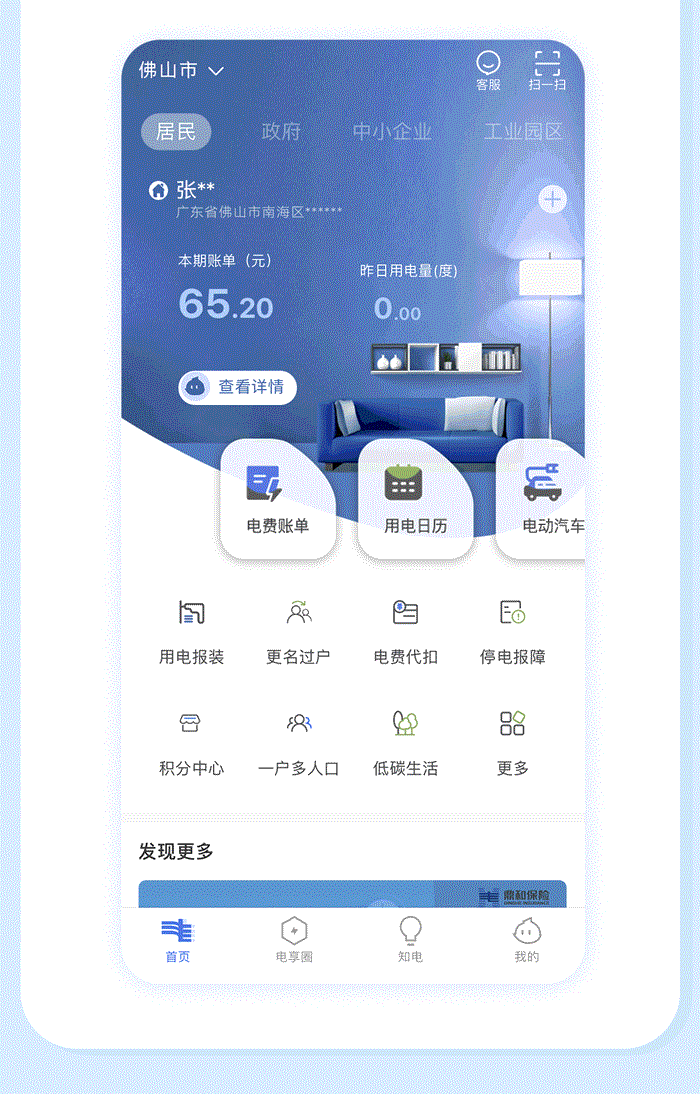Open 更名过户 service

point(298,632)
